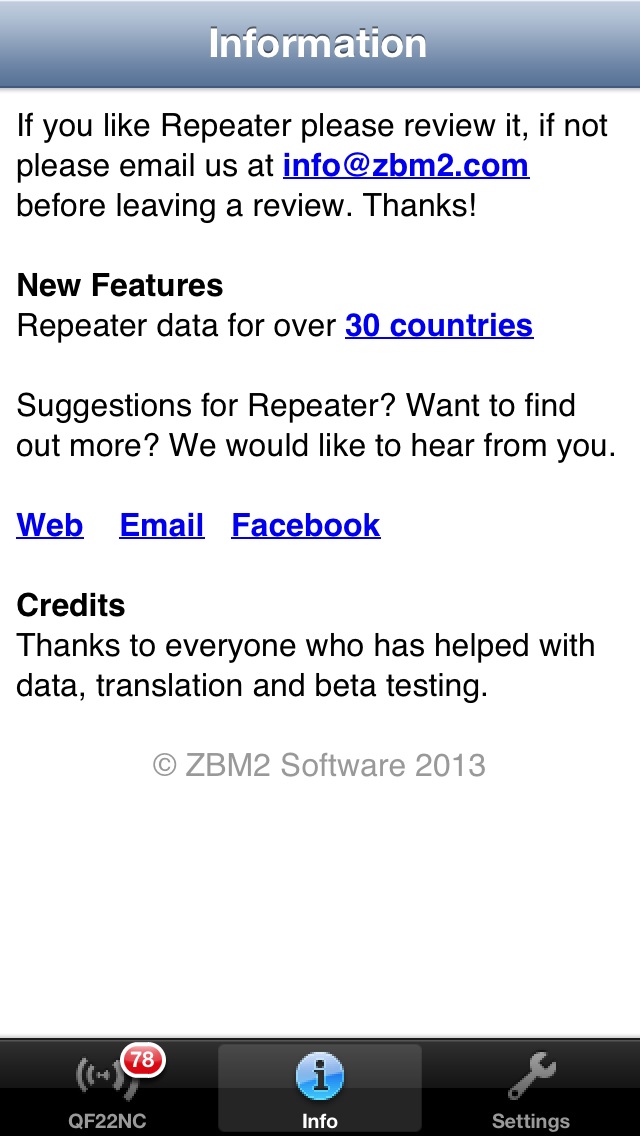Open the Web link
640x1136 pixels.
(50, 525)
